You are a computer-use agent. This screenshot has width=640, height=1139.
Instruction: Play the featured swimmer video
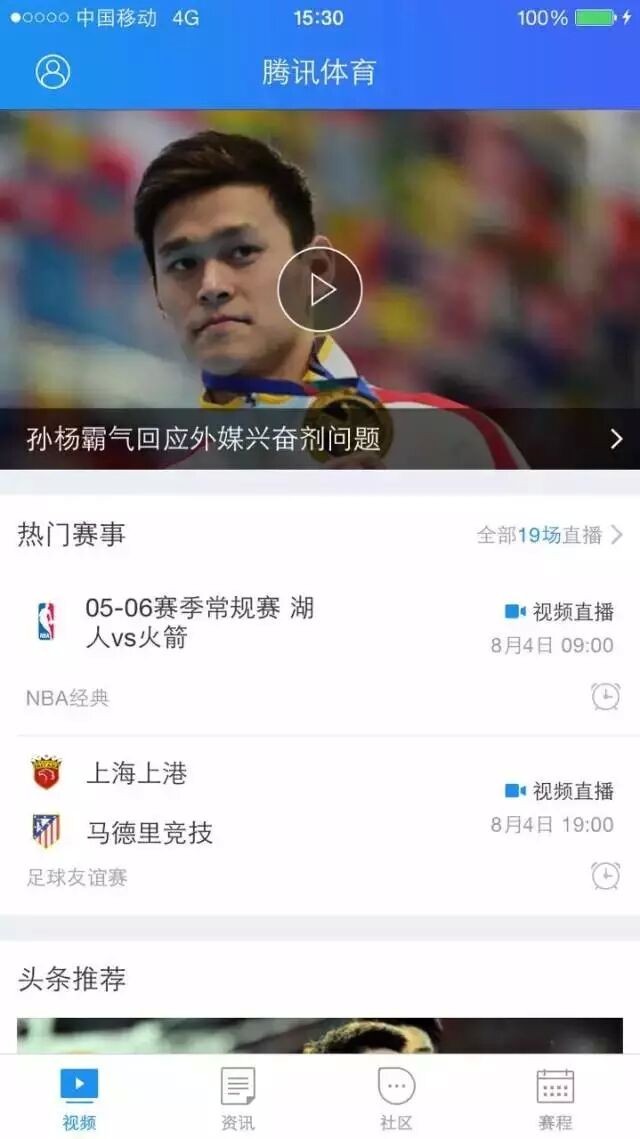point(319,290)
